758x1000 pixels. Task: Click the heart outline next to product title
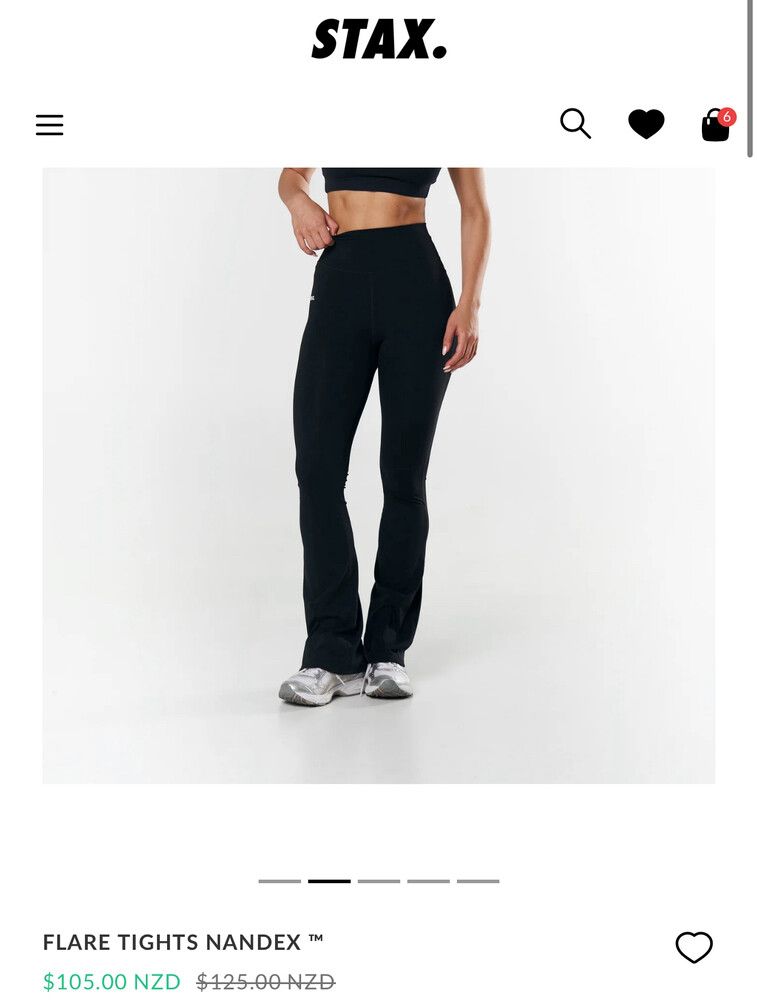(694, 945)
